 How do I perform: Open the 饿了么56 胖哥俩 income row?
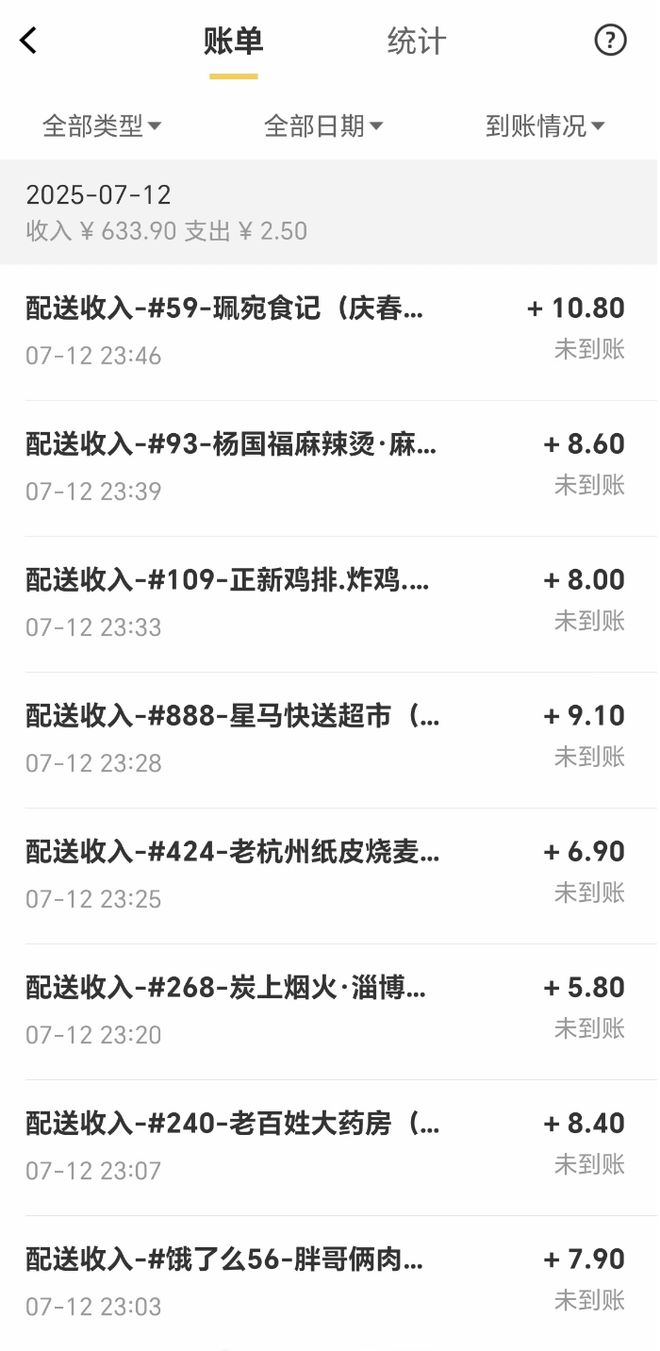pos(326,1282)
